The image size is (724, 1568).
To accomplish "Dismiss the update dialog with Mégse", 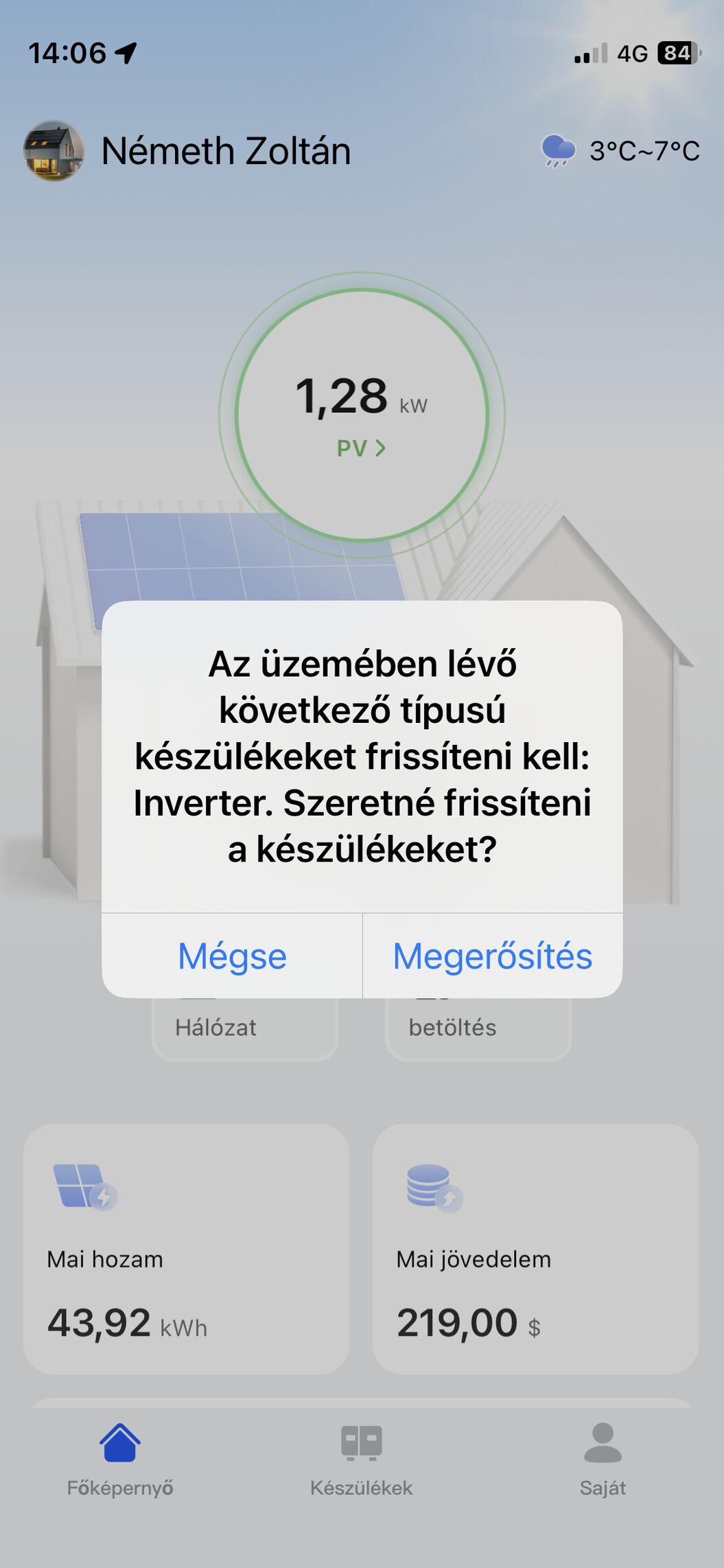I will pyautogui.click(x=232, y=956).
